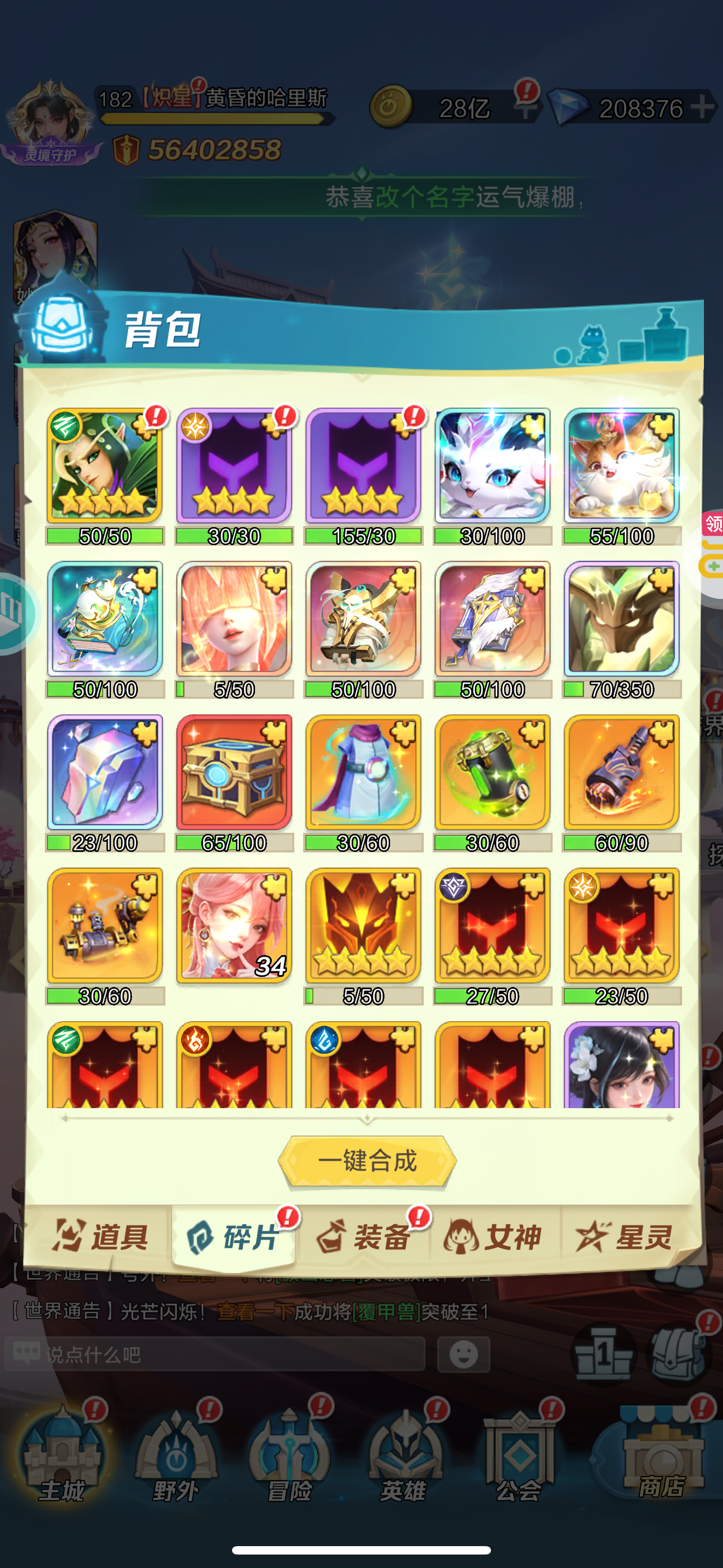Select the orange cat fragment 55/100
This screenshot has height=1568, width=723.
point(622,467)
